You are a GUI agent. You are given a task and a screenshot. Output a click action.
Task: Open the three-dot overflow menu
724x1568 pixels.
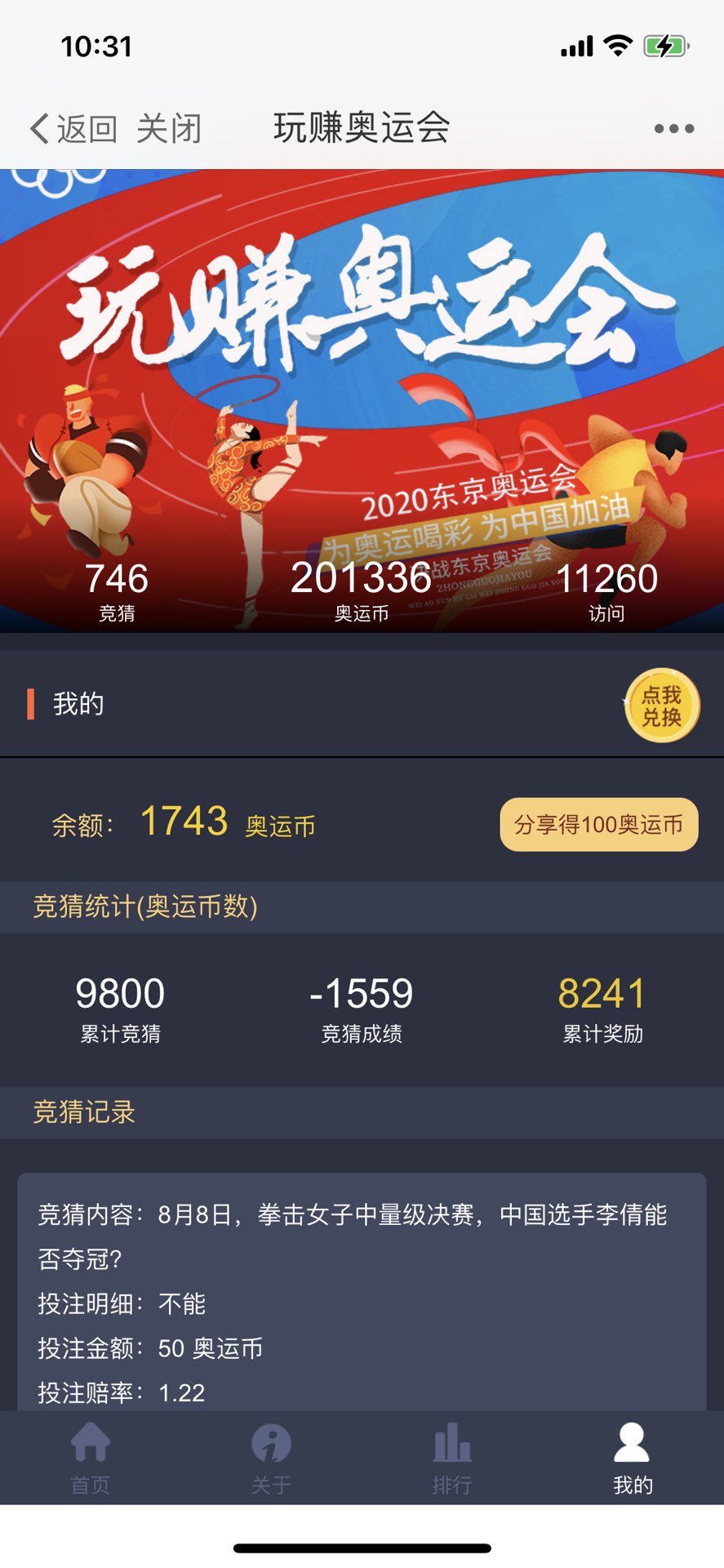[x=674, y=129]
